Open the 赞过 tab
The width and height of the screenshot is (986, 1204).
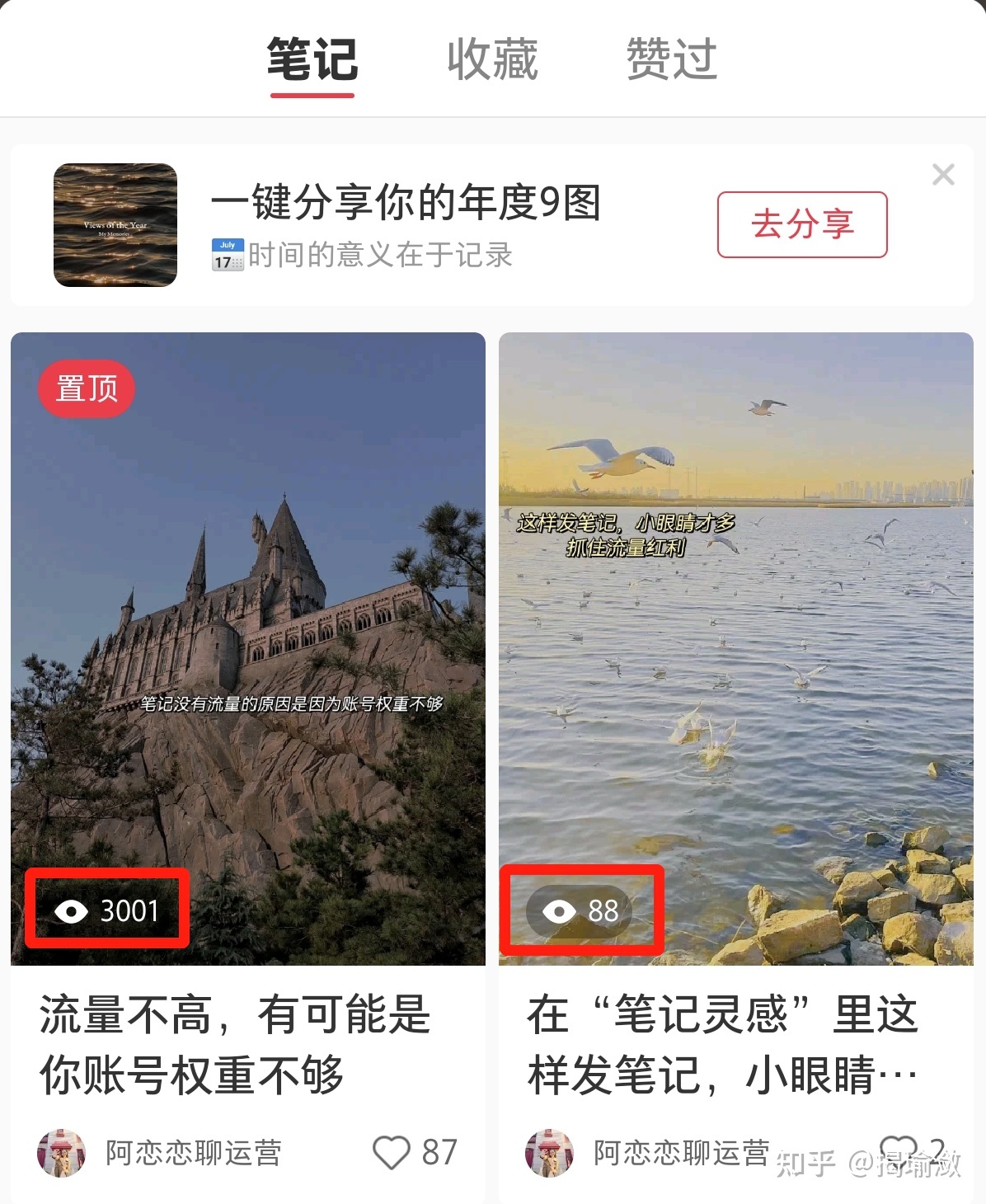(671, 59)
